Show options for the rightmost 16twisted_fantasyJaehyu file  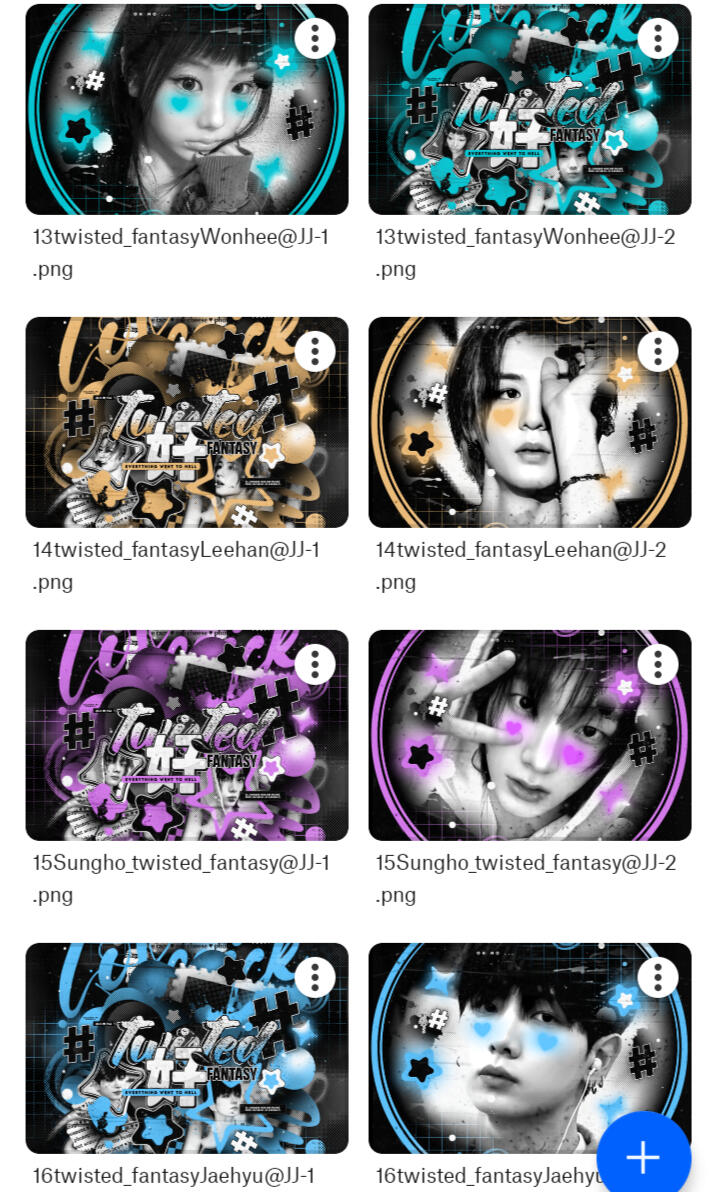click(658, 977)
